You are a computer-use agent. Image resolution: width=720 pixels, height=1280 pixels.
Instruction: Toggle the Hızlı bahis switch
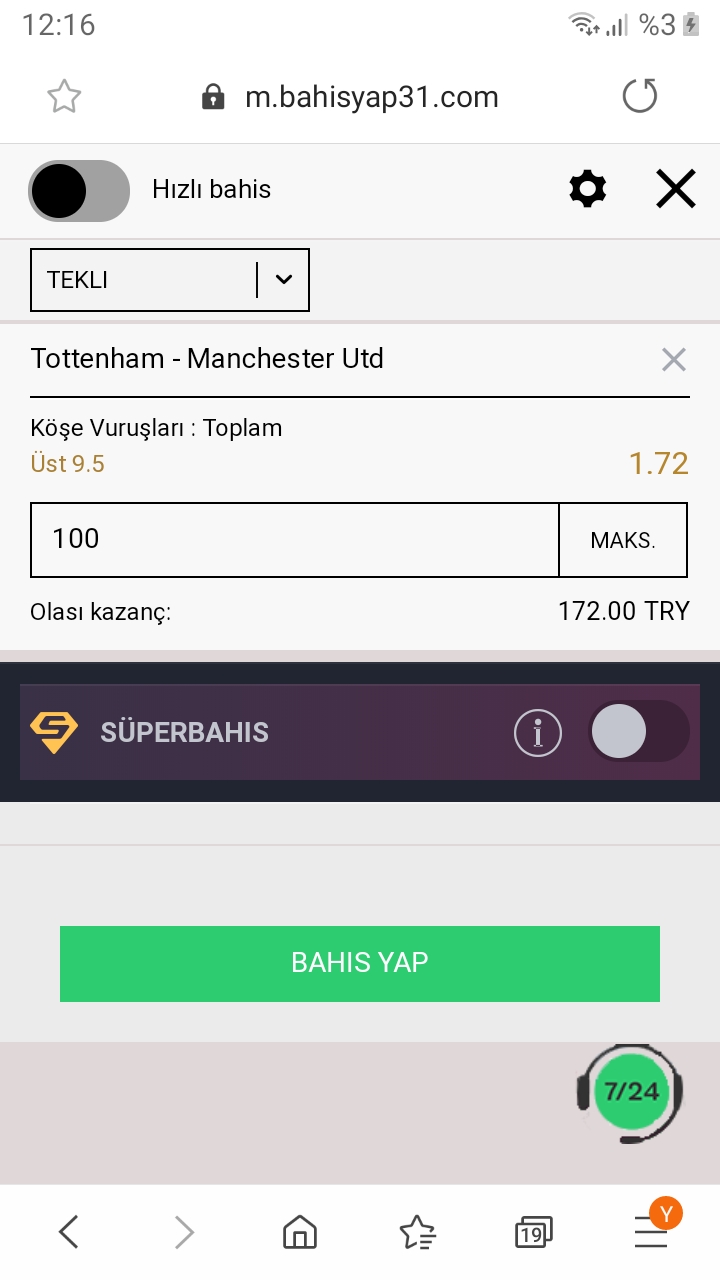pos(79,190)
